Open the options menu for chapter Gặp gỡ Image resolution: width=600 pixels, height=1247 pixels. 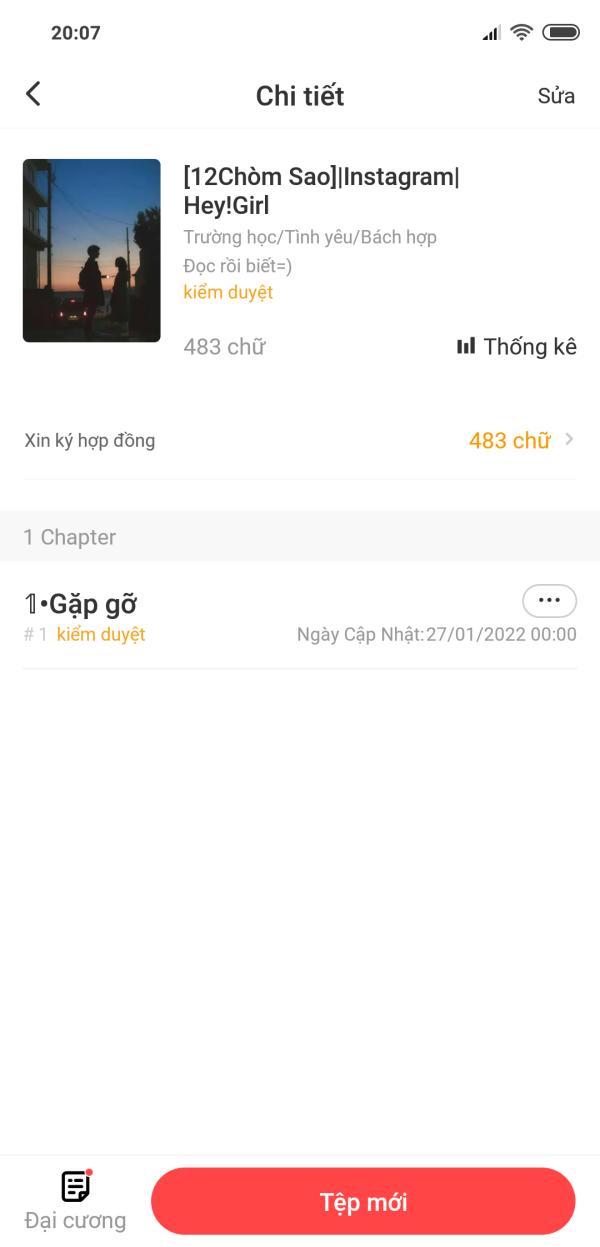pos(550,601)
